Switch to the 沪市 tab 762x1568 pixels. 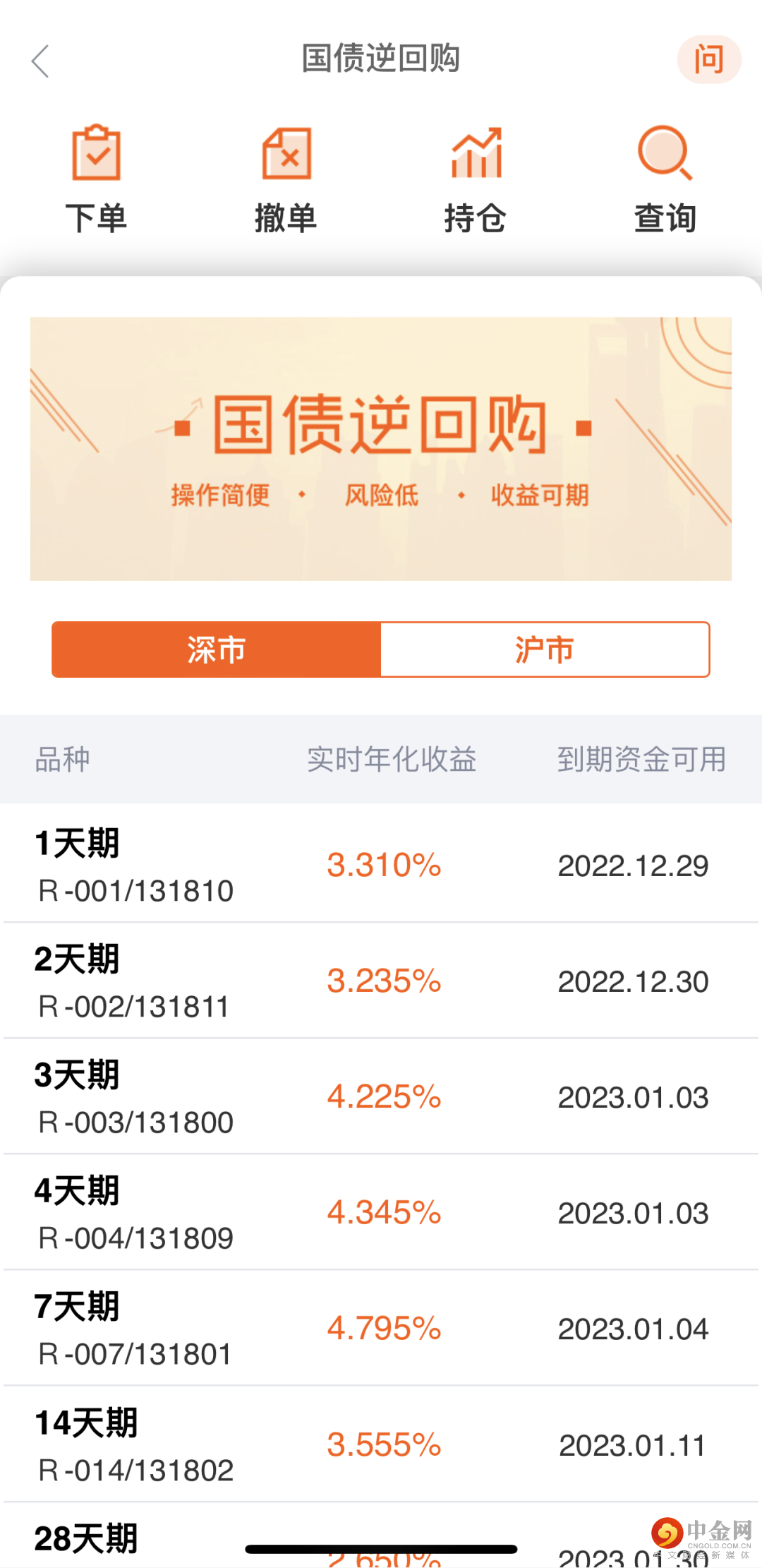pyautogui.click(x=545, y=650)
